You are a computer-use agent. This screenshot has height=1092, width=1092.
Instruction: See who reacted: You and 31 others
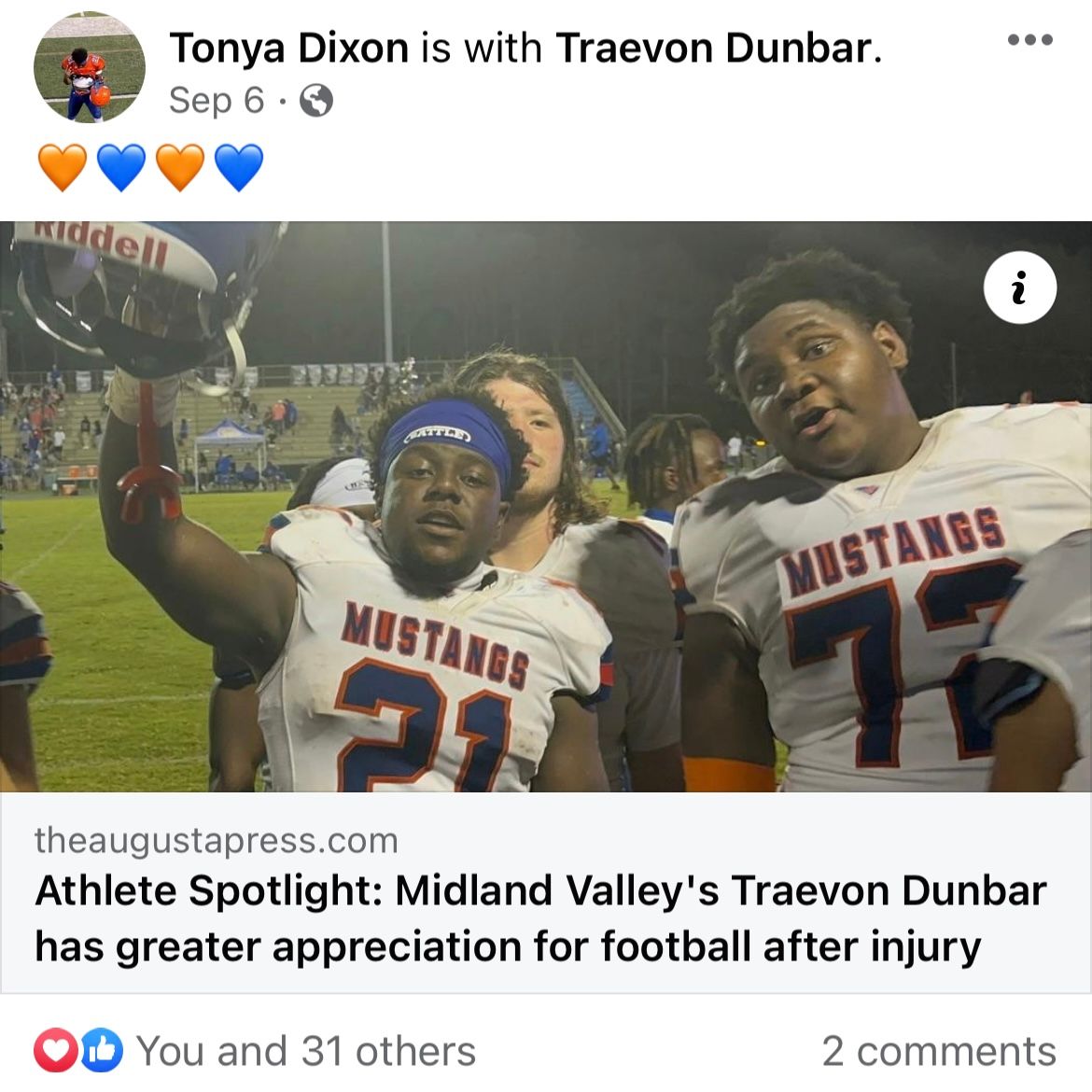pyautogui.click(x=305, y=1051)
